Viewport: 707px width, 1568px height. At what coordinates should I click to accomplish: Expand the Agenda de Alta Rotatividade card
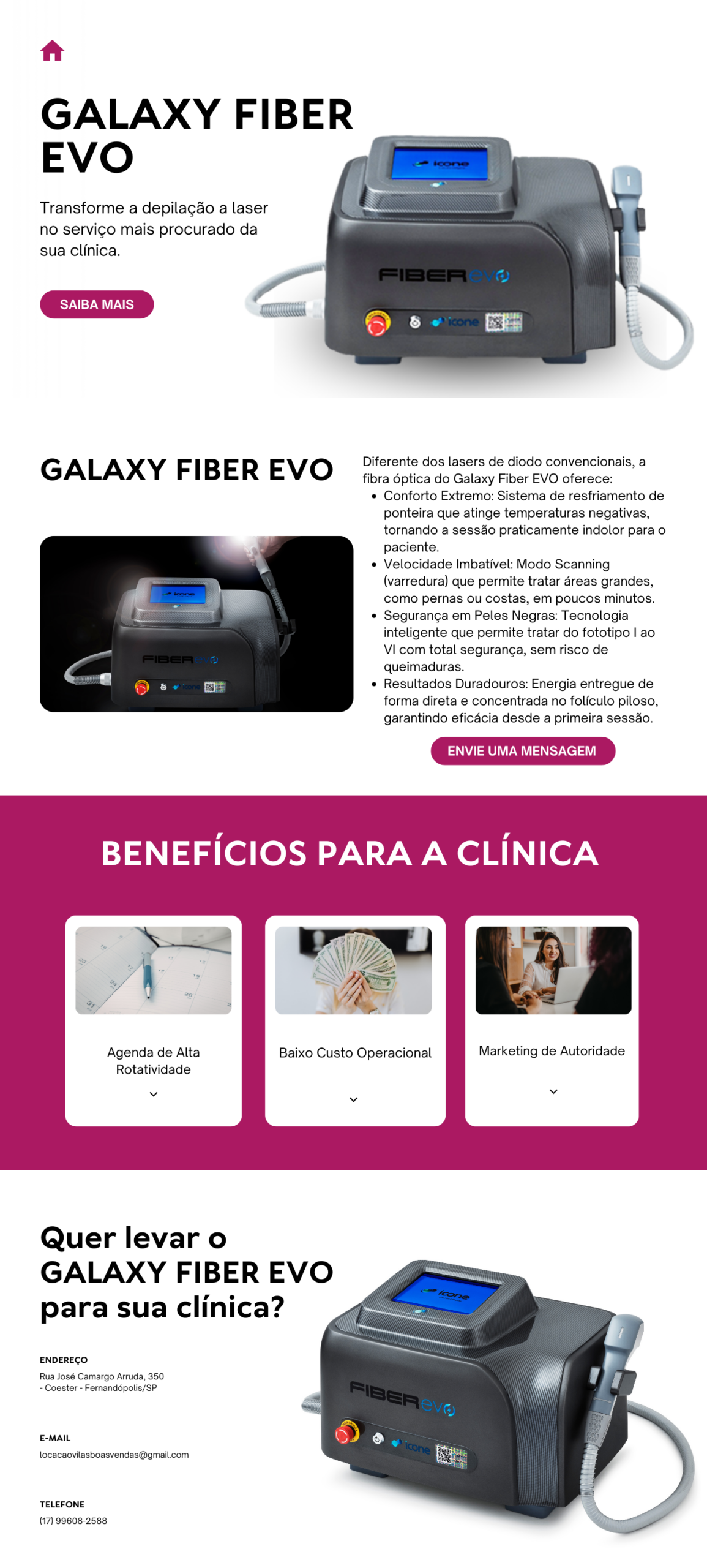click(x=154, y=1094)
